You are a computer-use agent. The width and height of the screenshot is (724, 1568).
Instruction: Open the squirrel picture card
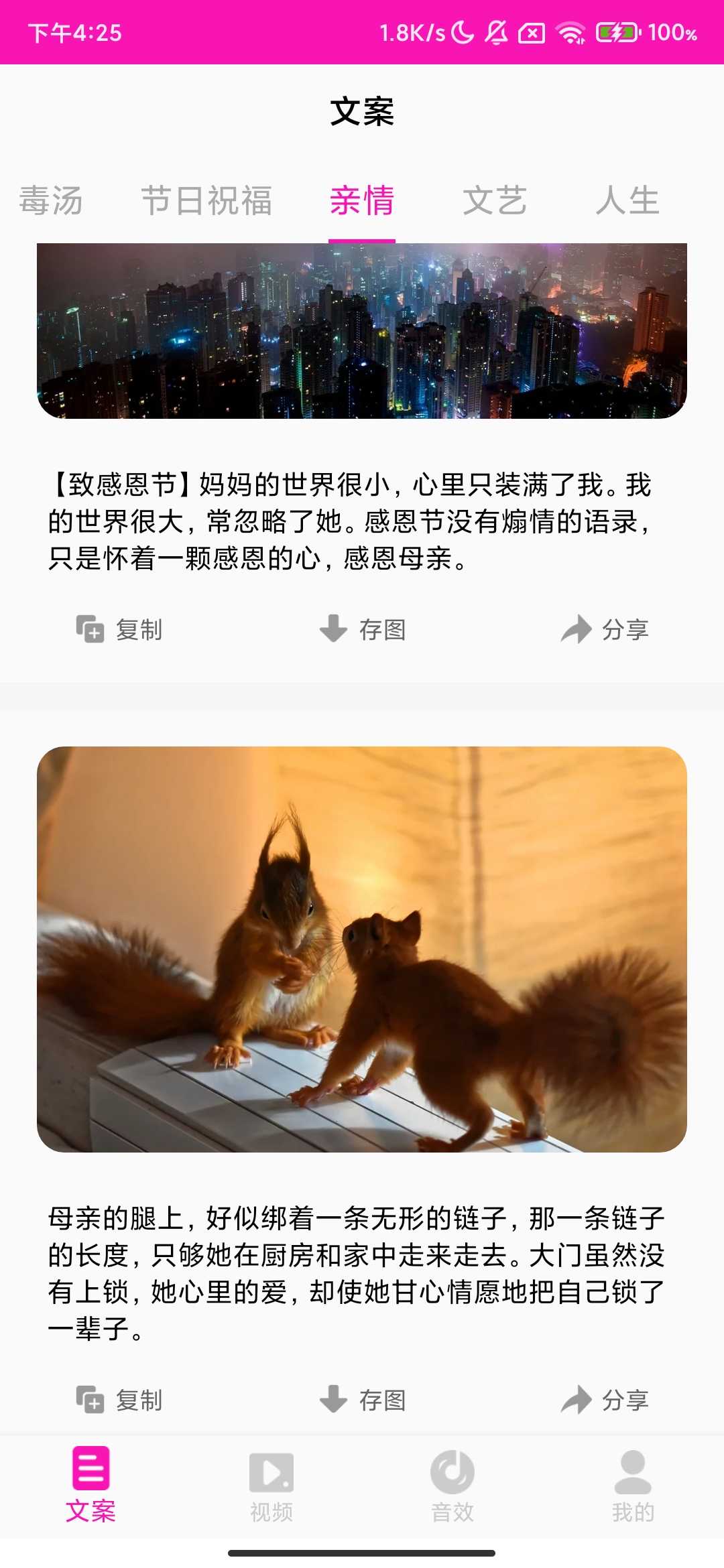pyautogui.click(x=362, y=949)
